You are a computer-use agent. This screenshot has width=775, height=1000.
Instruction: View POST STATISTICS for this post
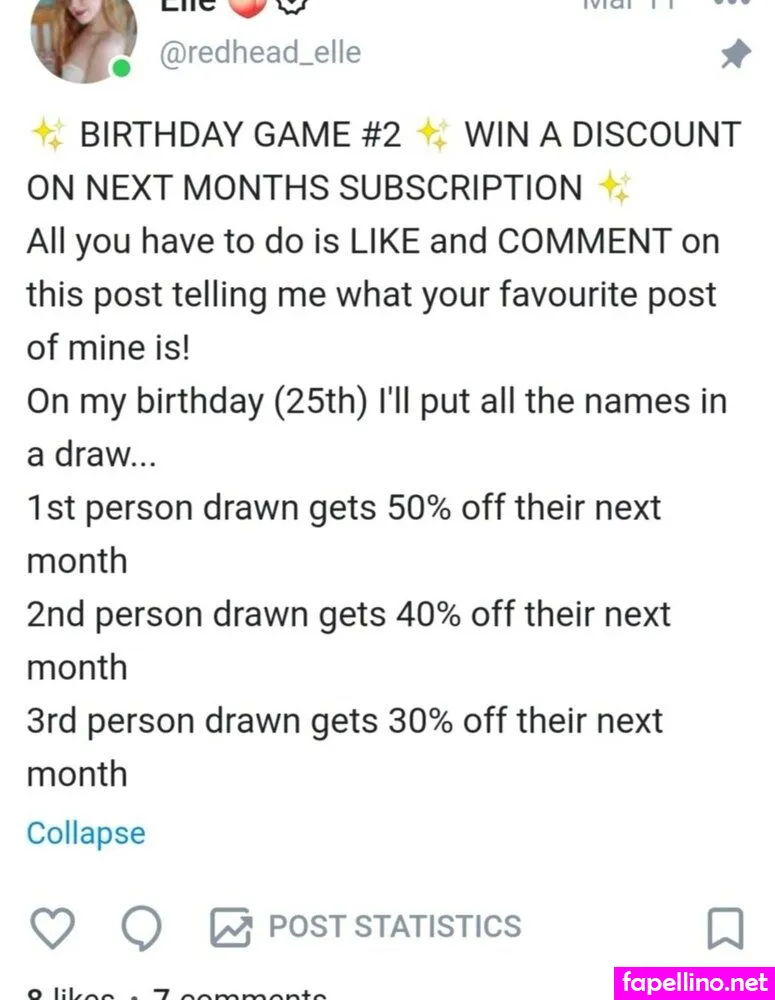(366, 927)
